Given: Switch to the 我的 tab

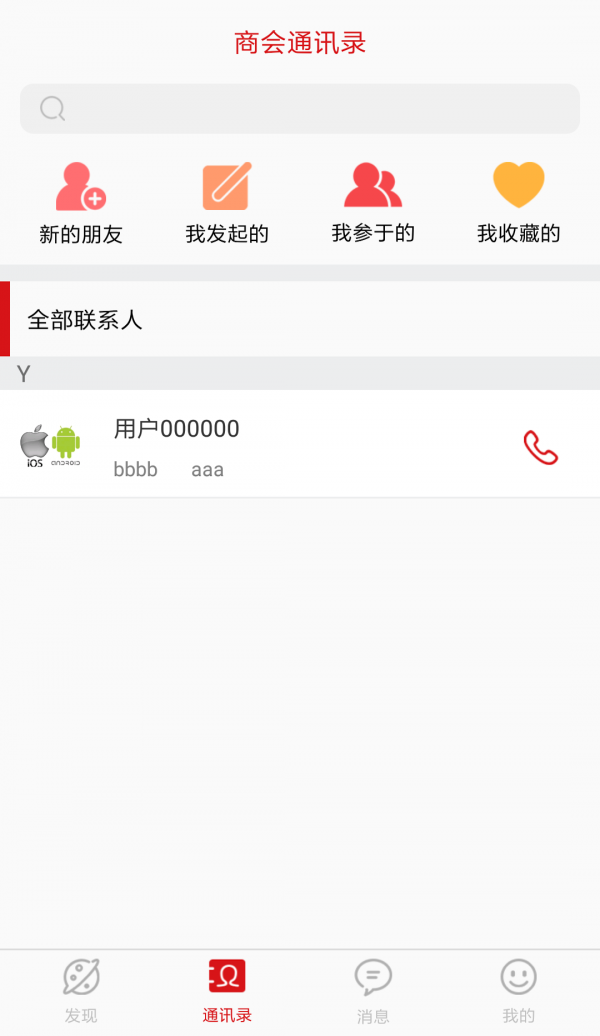Looking at the screenshot, I should tap(518, 990).
